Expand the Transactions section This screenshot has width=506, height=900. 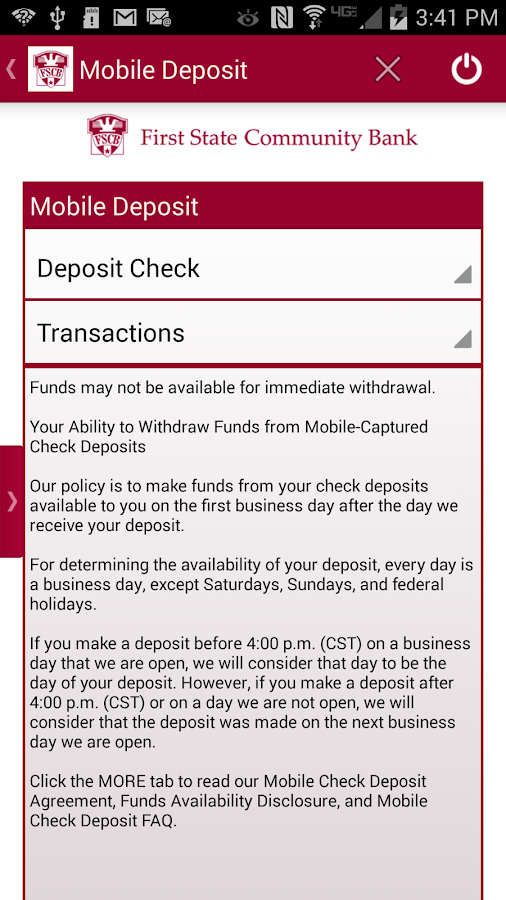252,332
